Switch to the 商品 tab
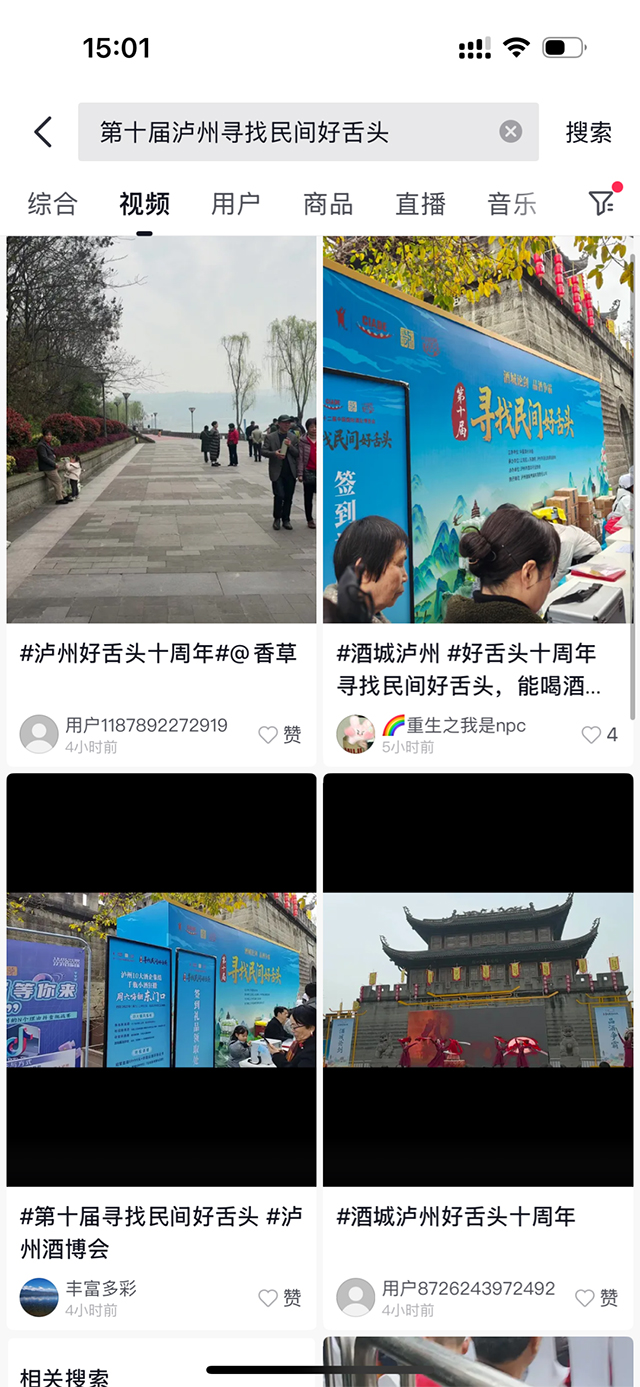The width and height of the screenshot is (640, 1387). [x=328, y=204]
